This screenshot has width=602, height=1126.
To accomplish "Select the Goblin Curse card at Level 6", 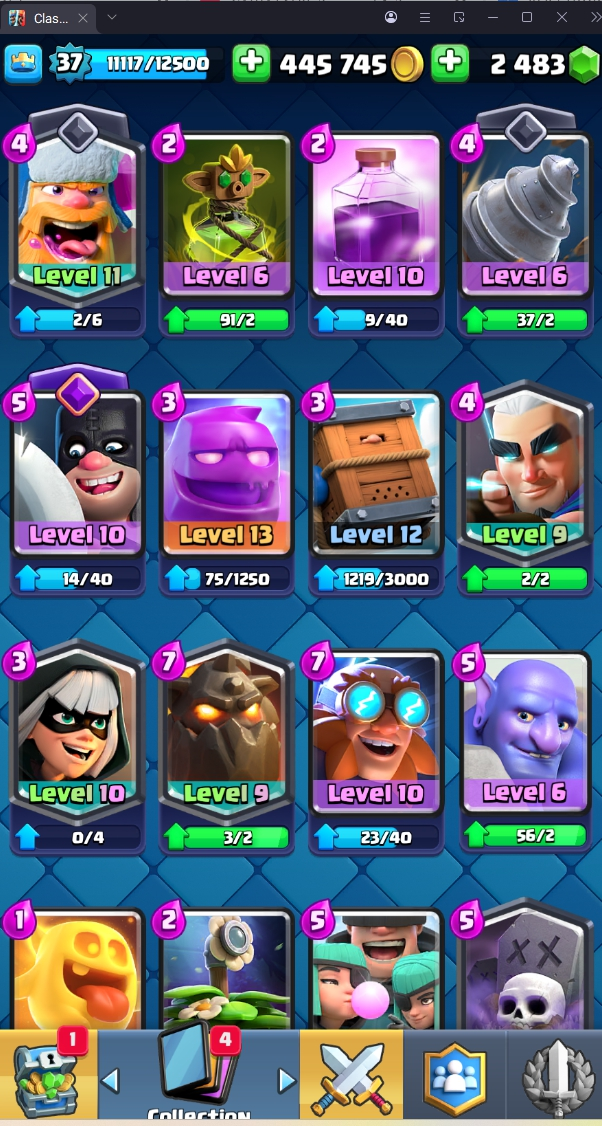I will coord(226,220).
